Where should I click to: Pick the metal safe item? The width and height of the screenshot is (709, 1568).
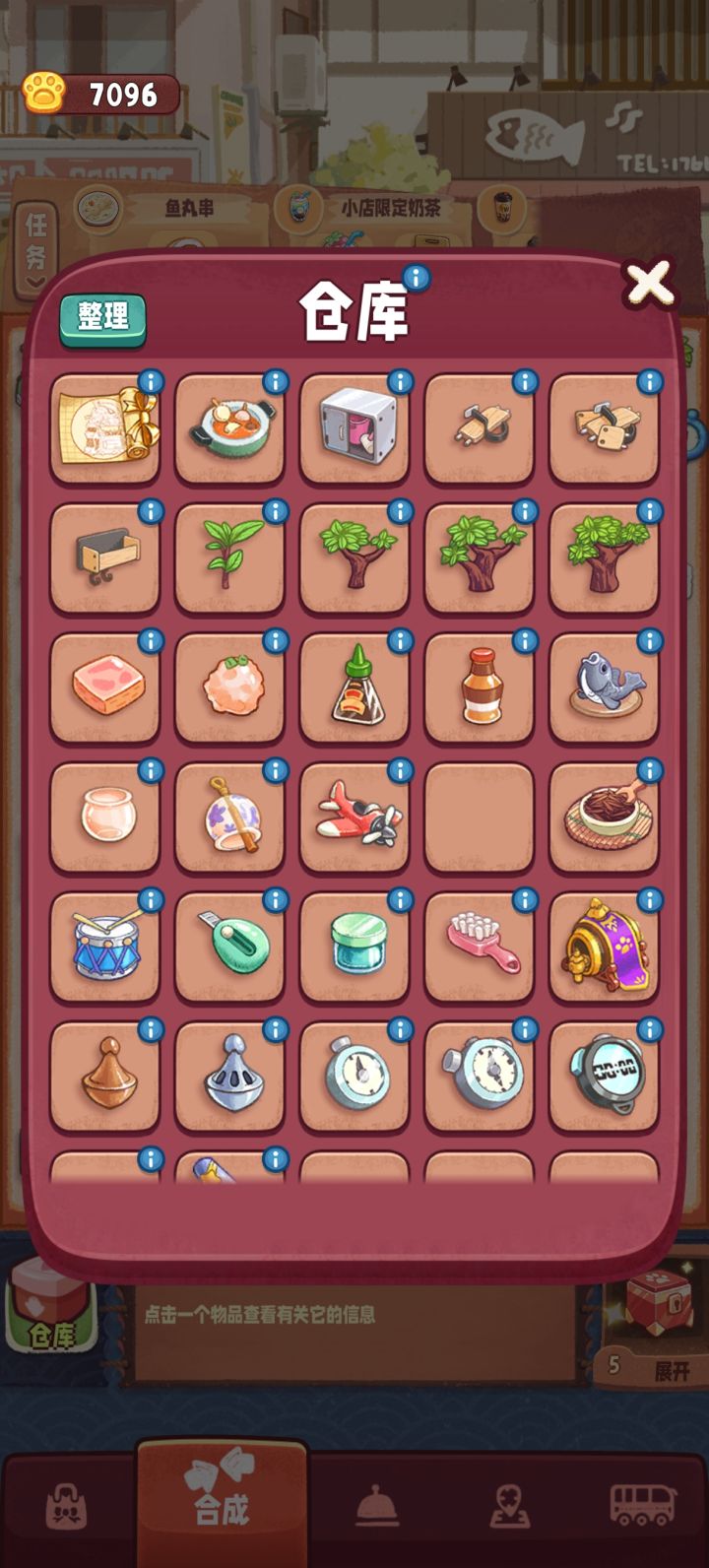click(354, 426)
